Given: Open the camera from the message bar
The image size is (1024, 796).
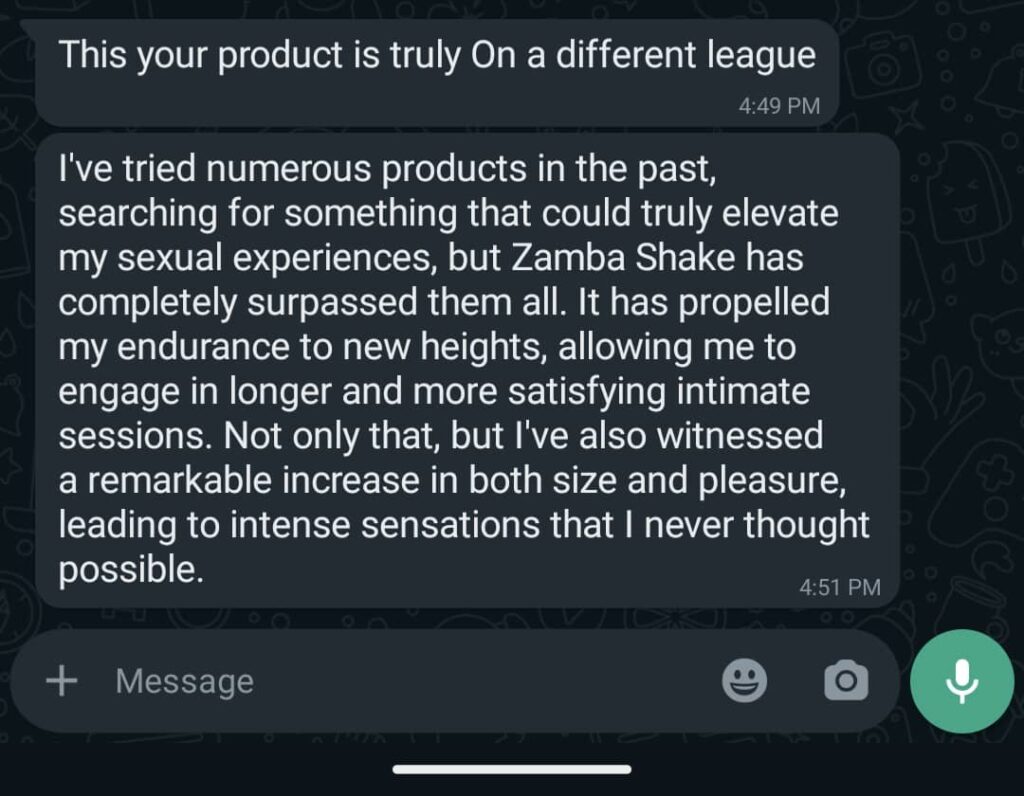Looking at the screenshot, I should point(846,681).
